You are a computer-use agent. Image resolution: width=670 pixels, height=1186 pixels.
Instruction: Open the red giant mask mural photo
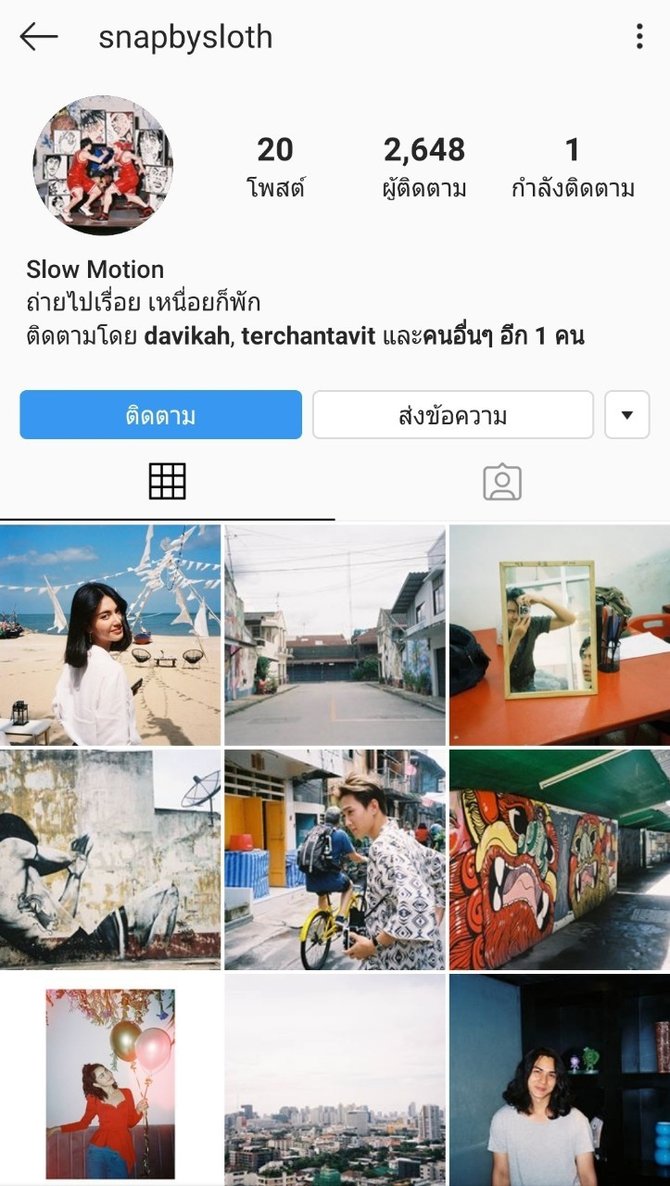click(x=559, y=860)
